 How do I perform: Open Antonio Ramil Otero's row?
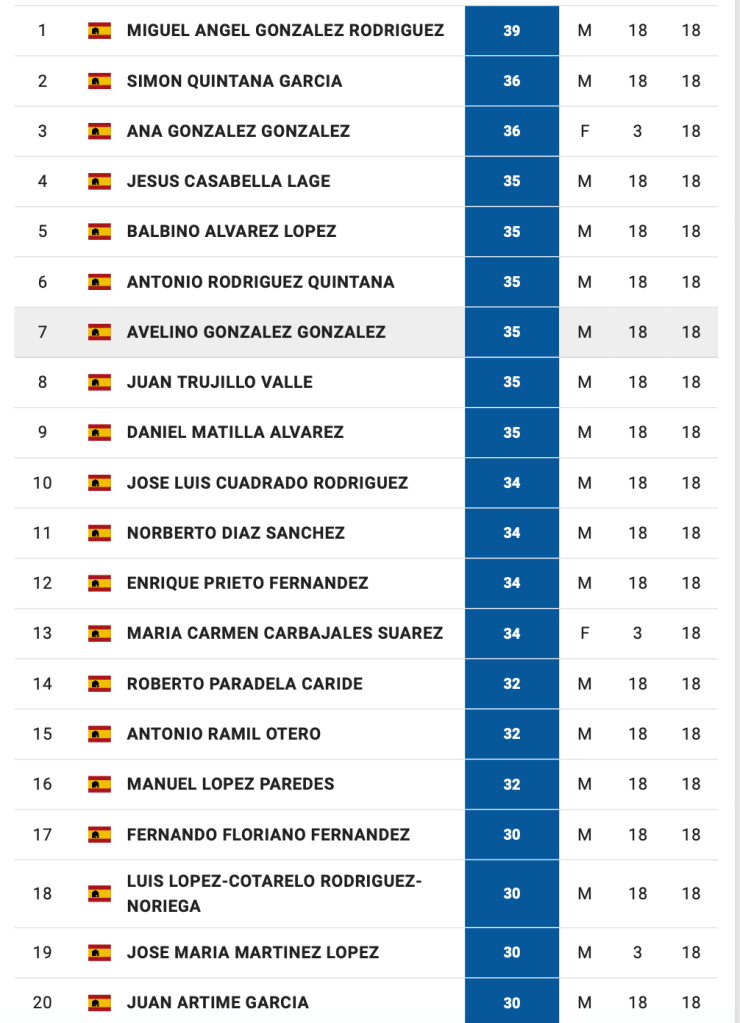pyautogui.click(x=223, y=734)
